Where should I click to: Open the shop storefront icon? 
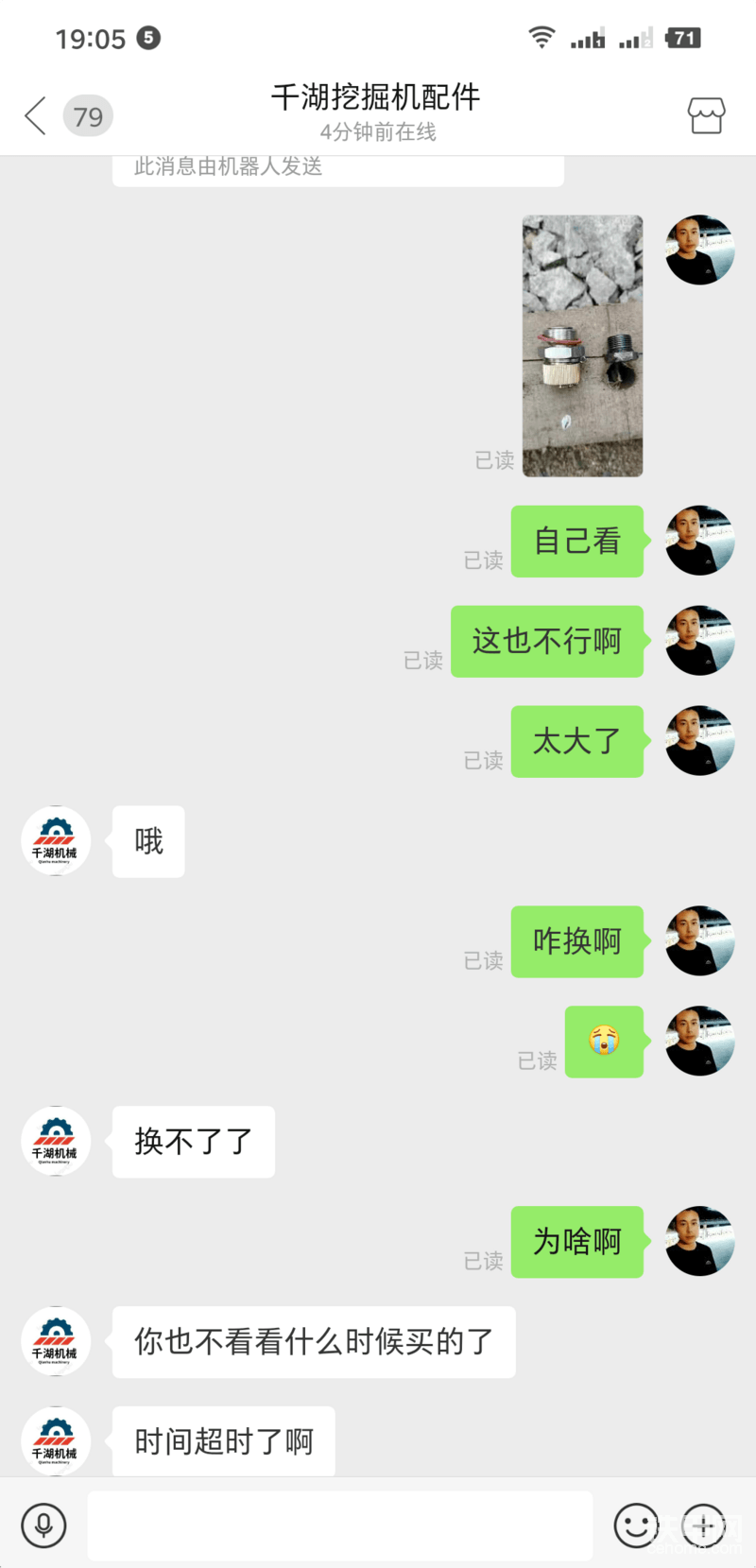pyautogui.click(x=706, y=116)
